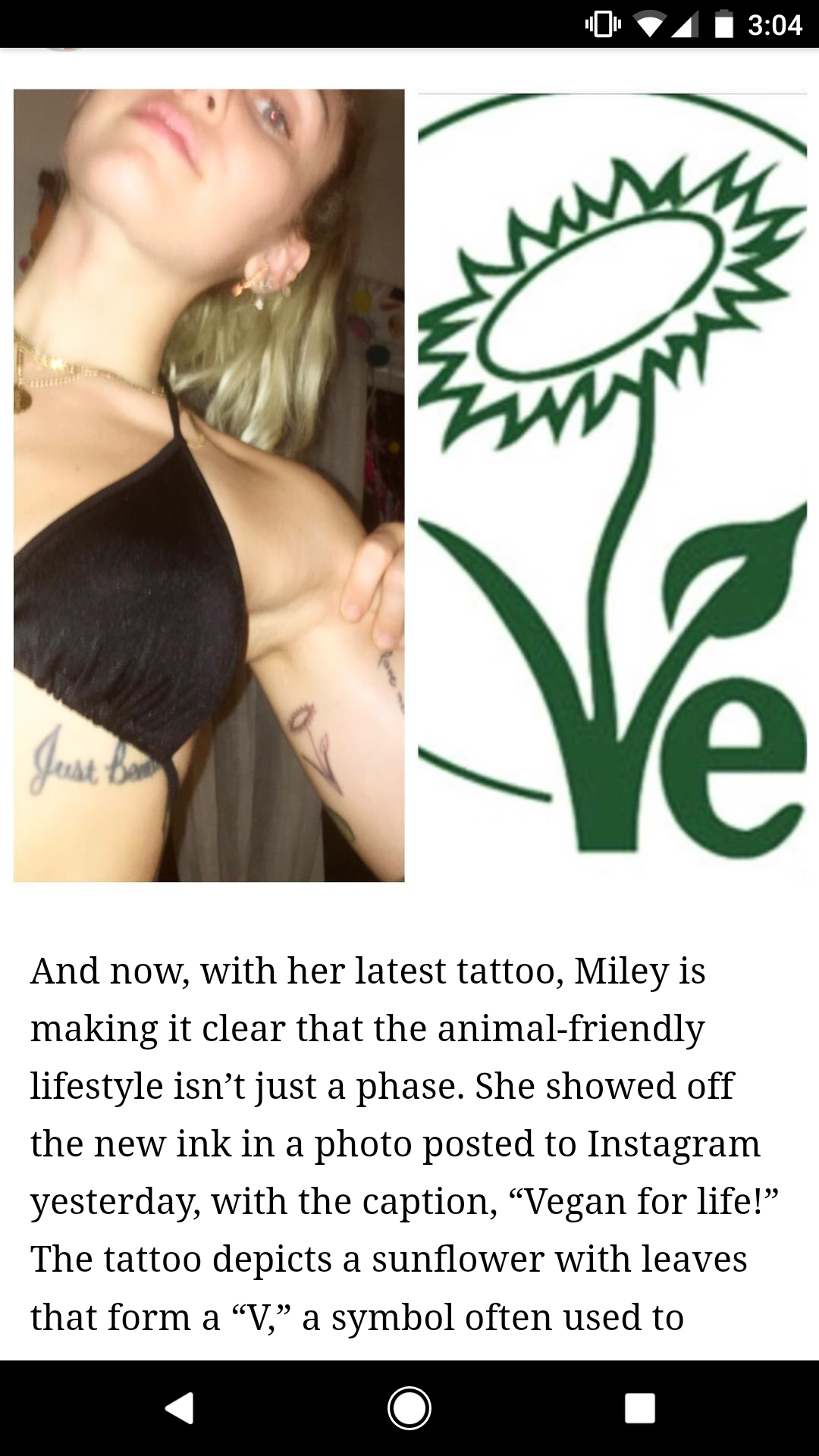The width and height of the screenshot is (819, 1456).
Task: Go back using the system back button
Action: (180, 1408)
